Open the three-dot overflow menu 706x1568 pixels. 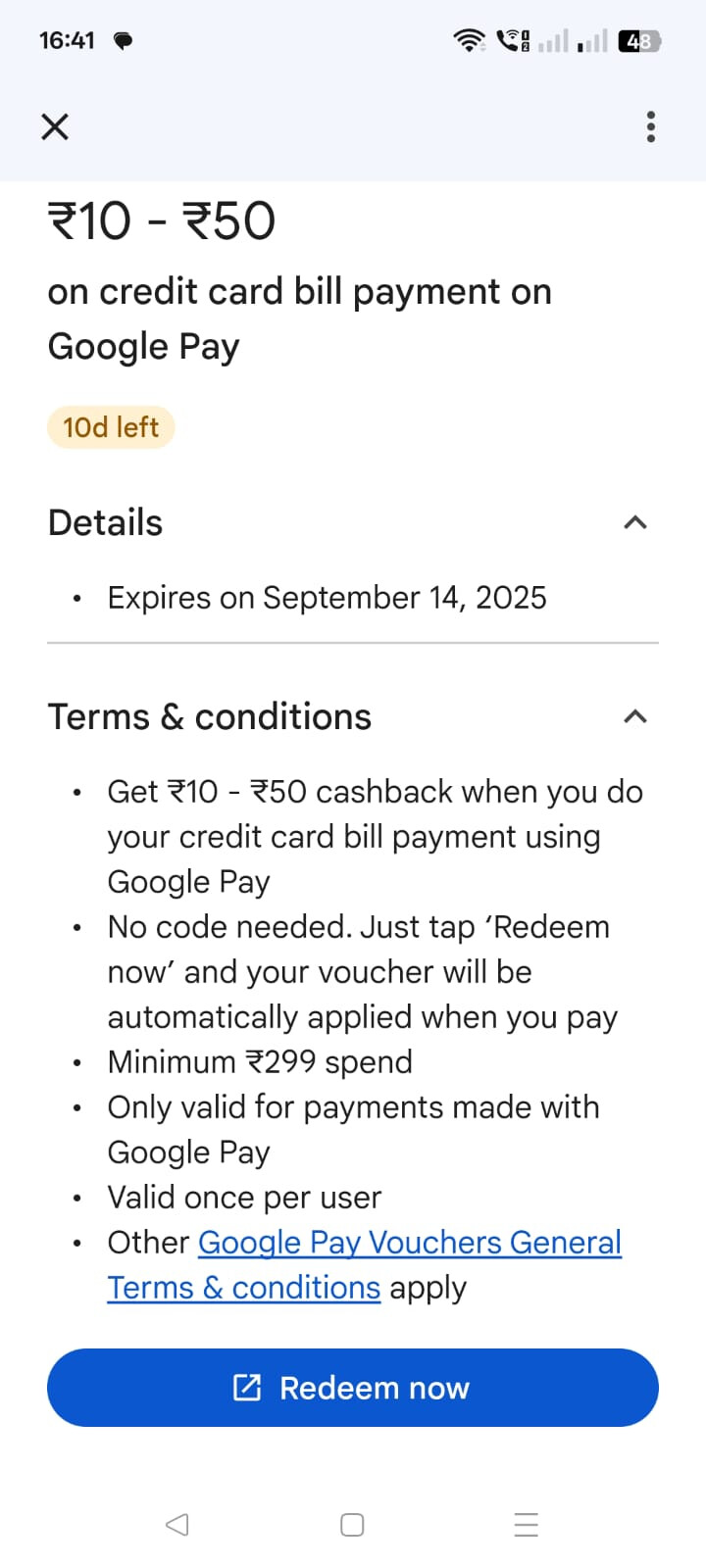pyautogui.click(x=651, y=126)
